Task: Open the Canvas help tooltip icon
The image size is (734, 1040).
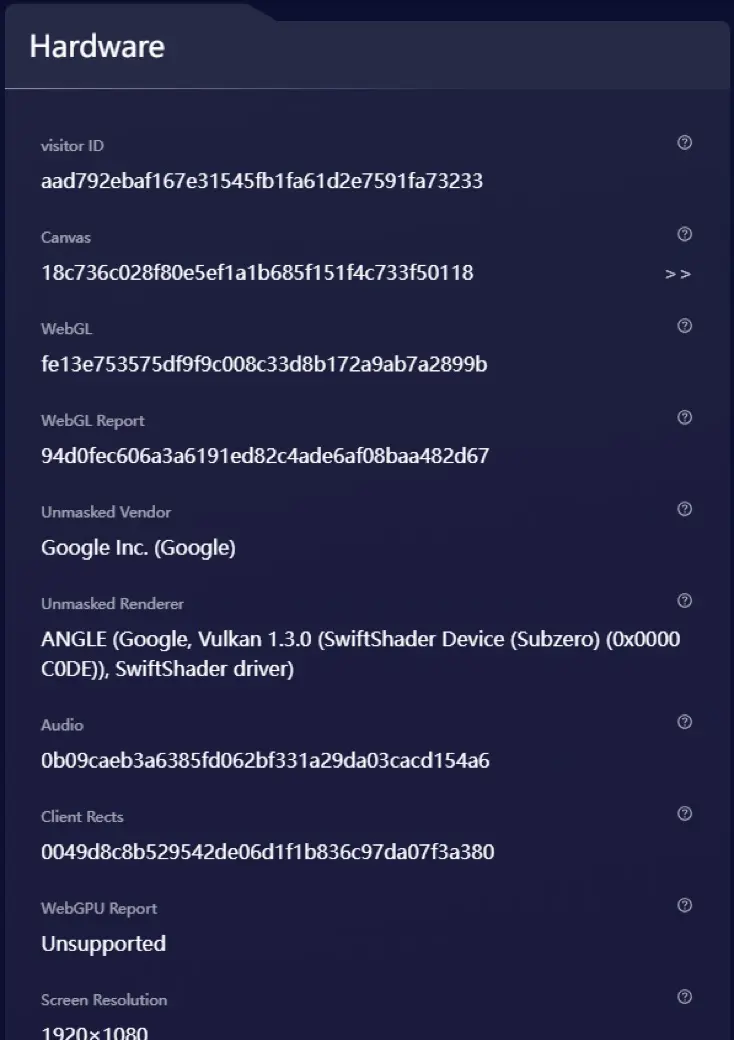Action: click(685, 234)
